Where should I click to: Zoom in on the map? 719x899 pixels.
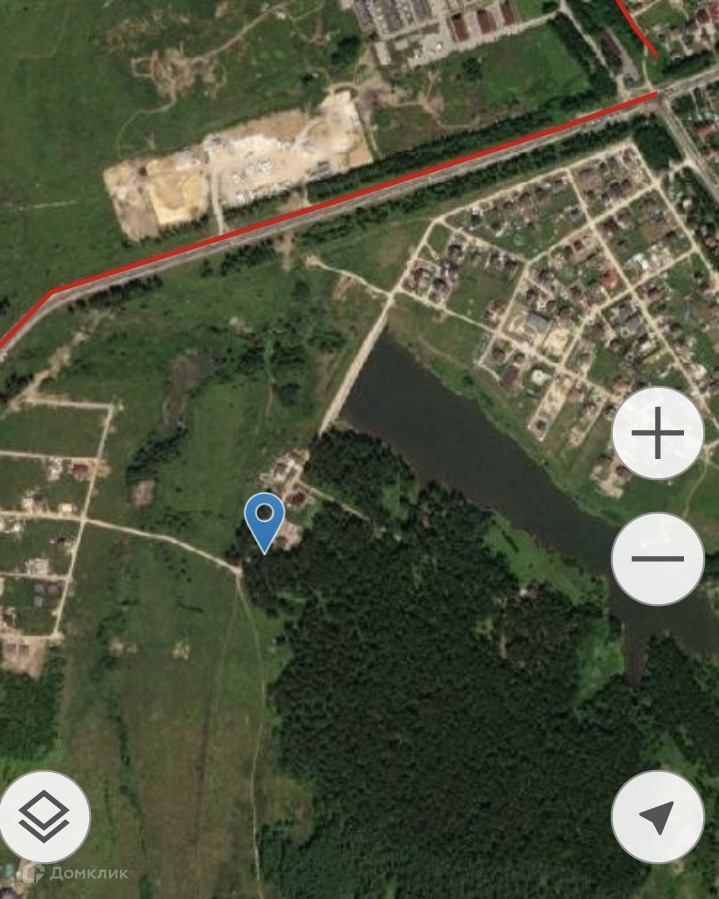click(x=658, y=434)
